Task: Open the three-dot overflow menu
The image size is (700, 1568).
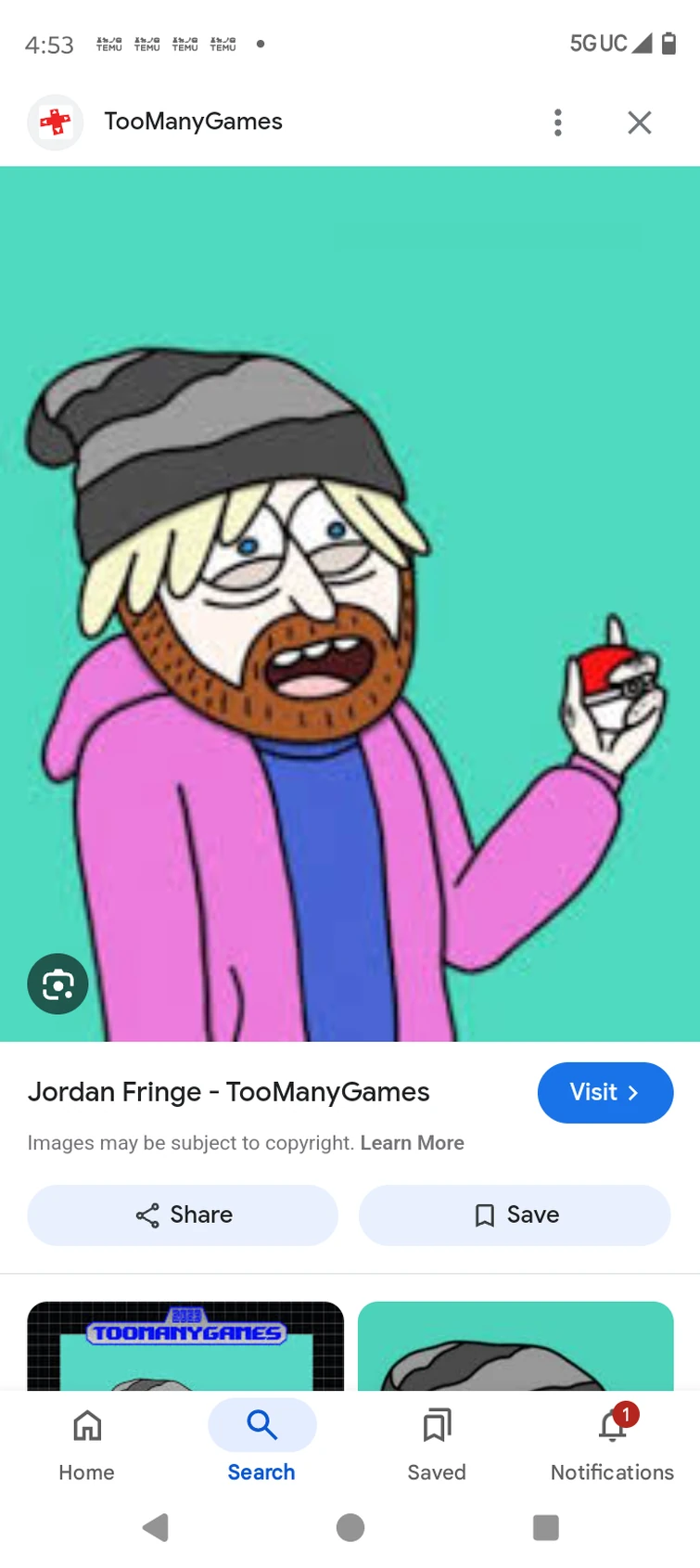Action: pyautogui.click(x=557, y=122)
